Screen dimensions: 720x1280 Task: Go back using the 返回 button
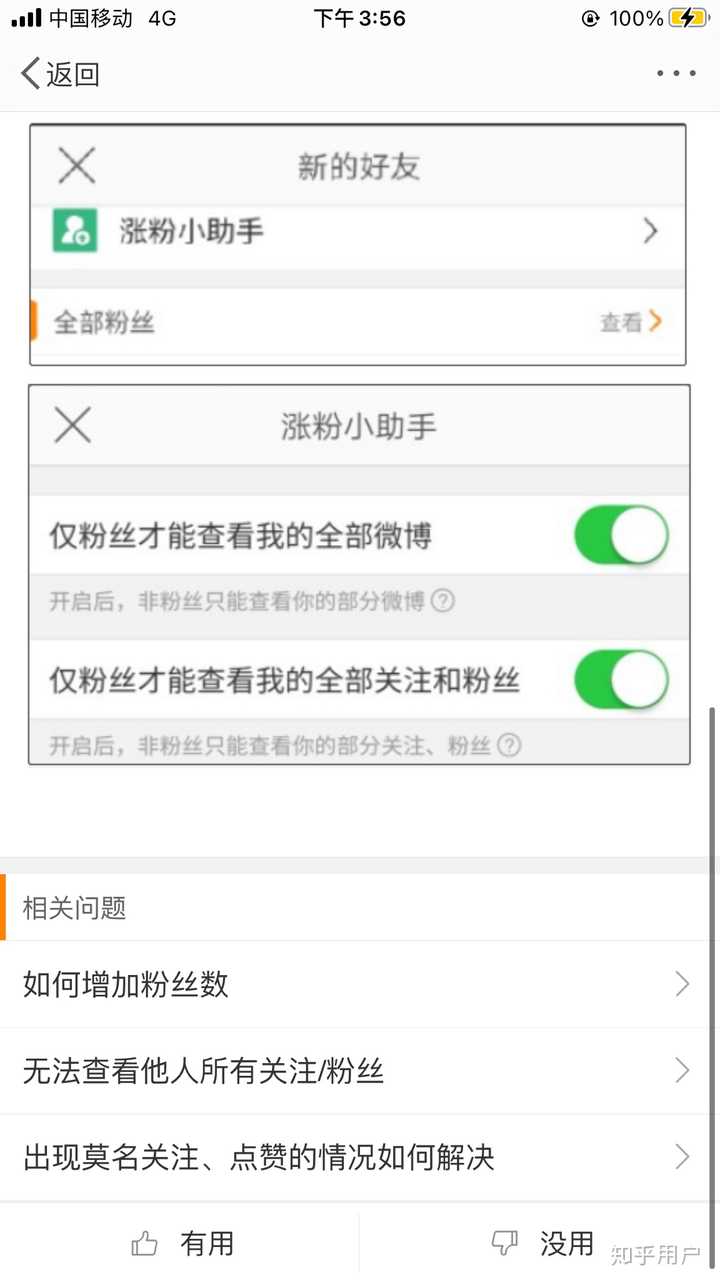(x=60, y=74)
